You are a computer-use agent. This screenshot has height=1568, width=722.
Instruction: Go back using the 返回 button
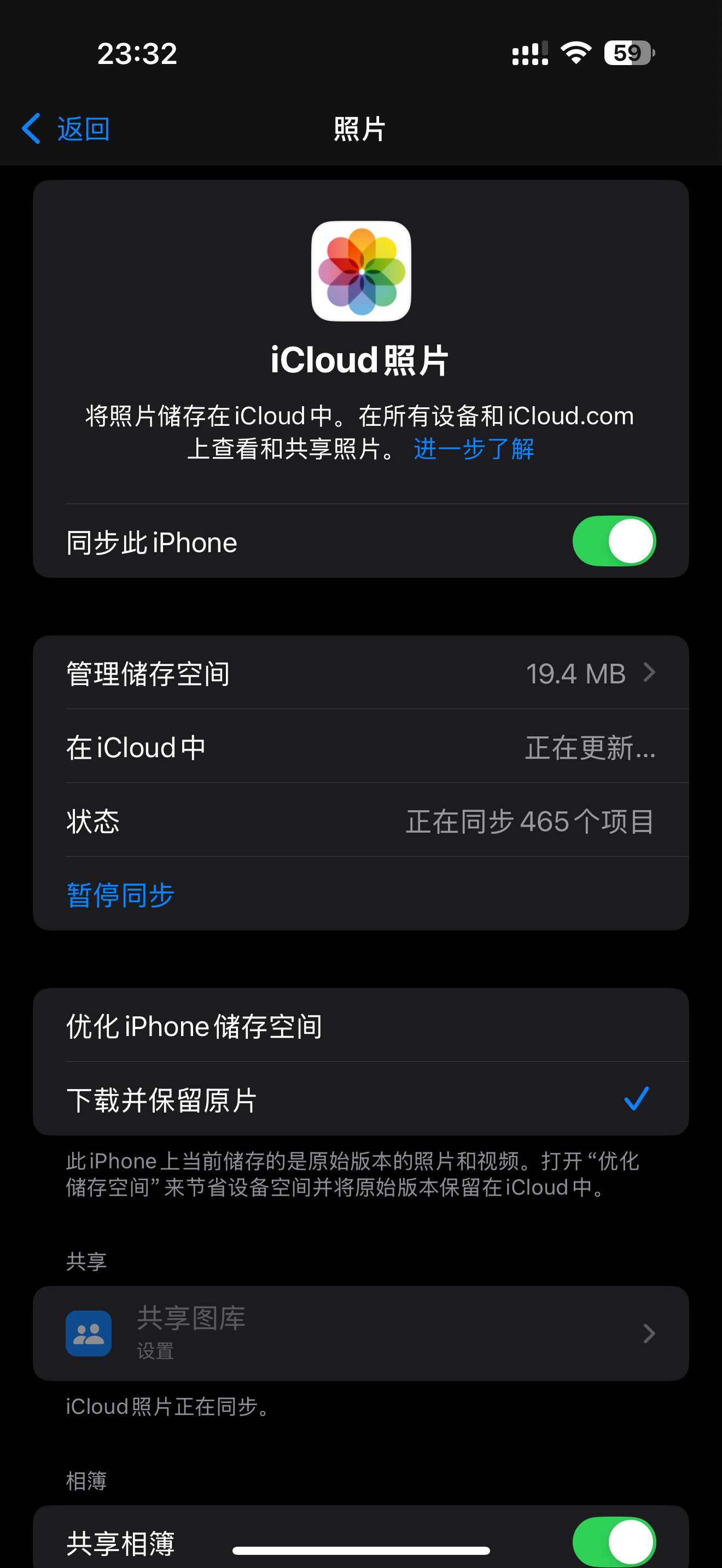(66, 129)
